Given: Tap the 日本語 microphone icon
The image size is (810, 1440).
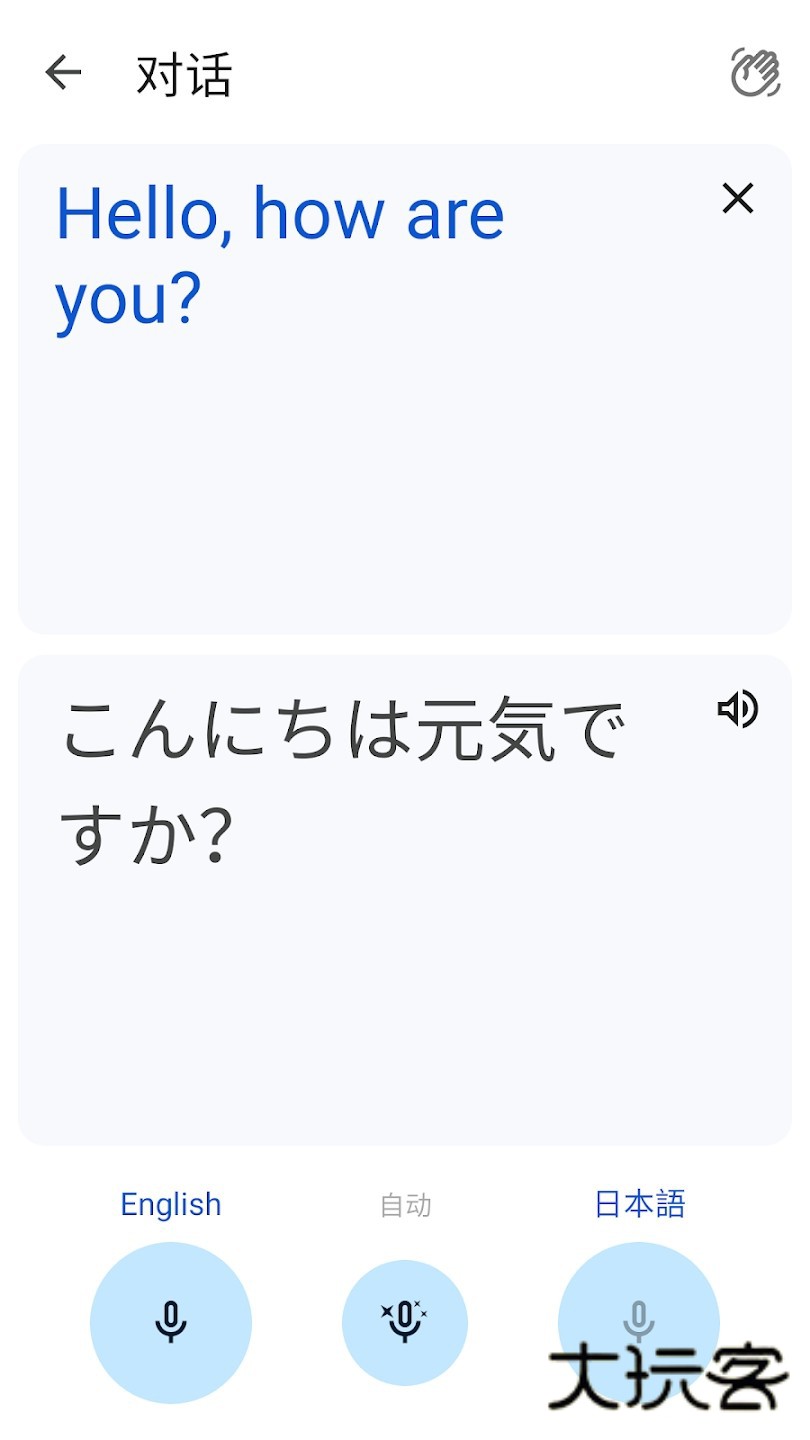Looking at the screenshot, I should tap(638, 1322).
